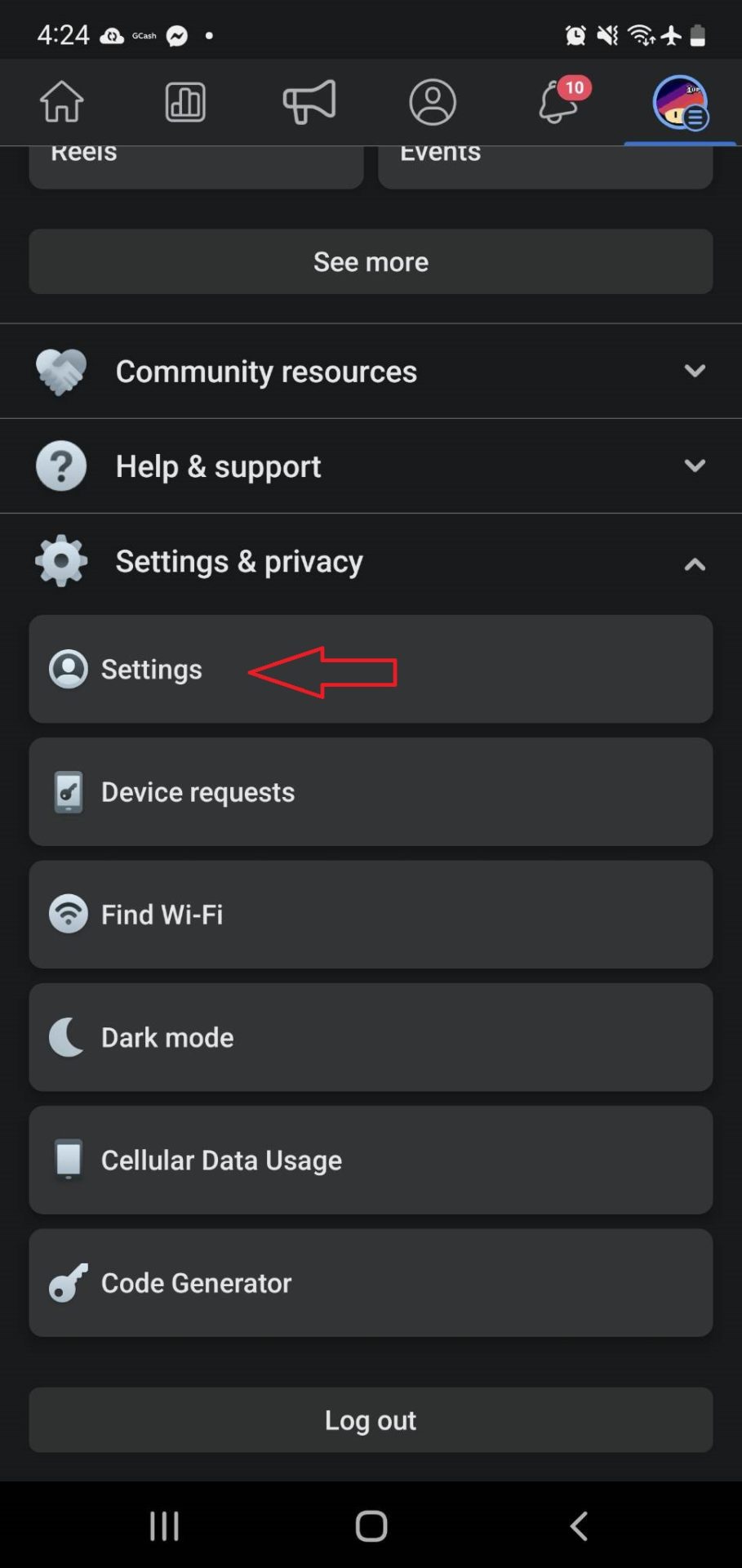Select the Code Generator key icon
The width and height of the screenshot is (742, 1568).
point(68,1283)
